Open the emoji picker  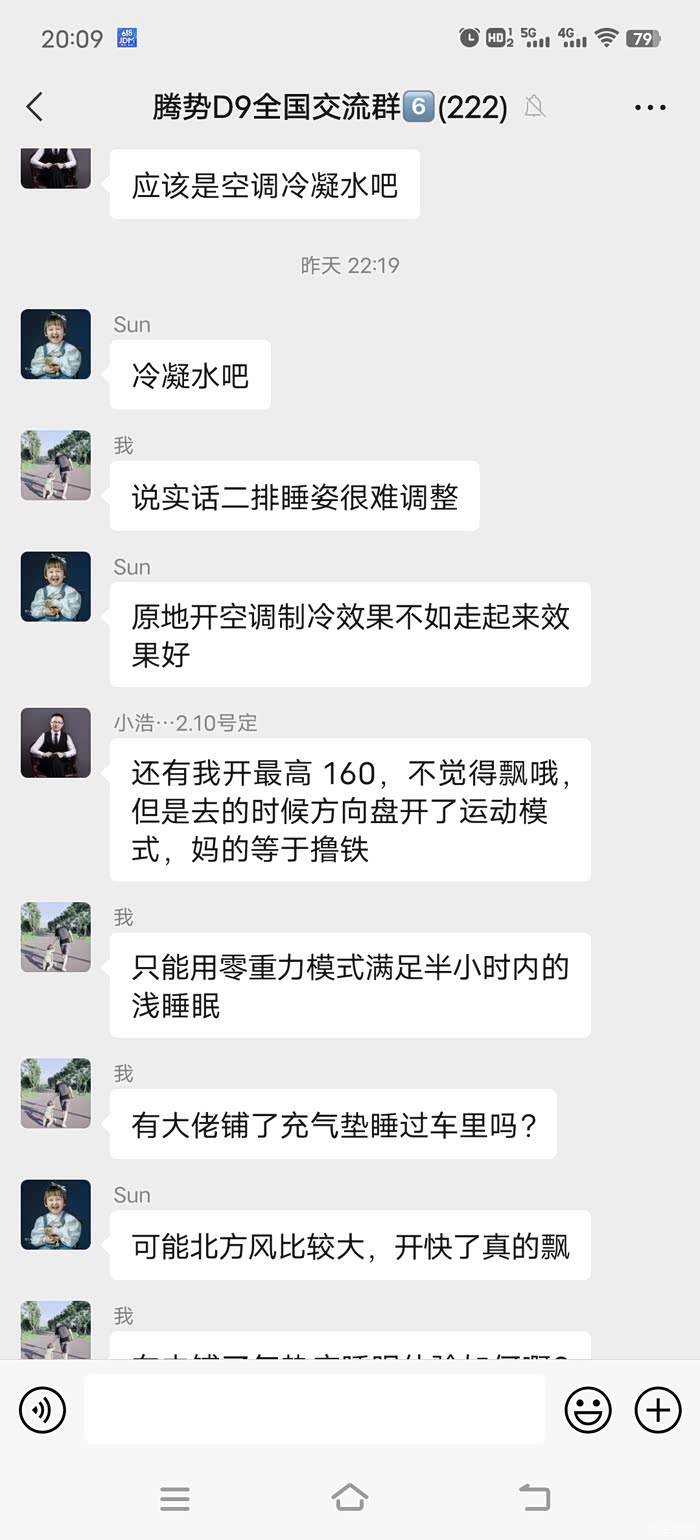[588, 1409]
